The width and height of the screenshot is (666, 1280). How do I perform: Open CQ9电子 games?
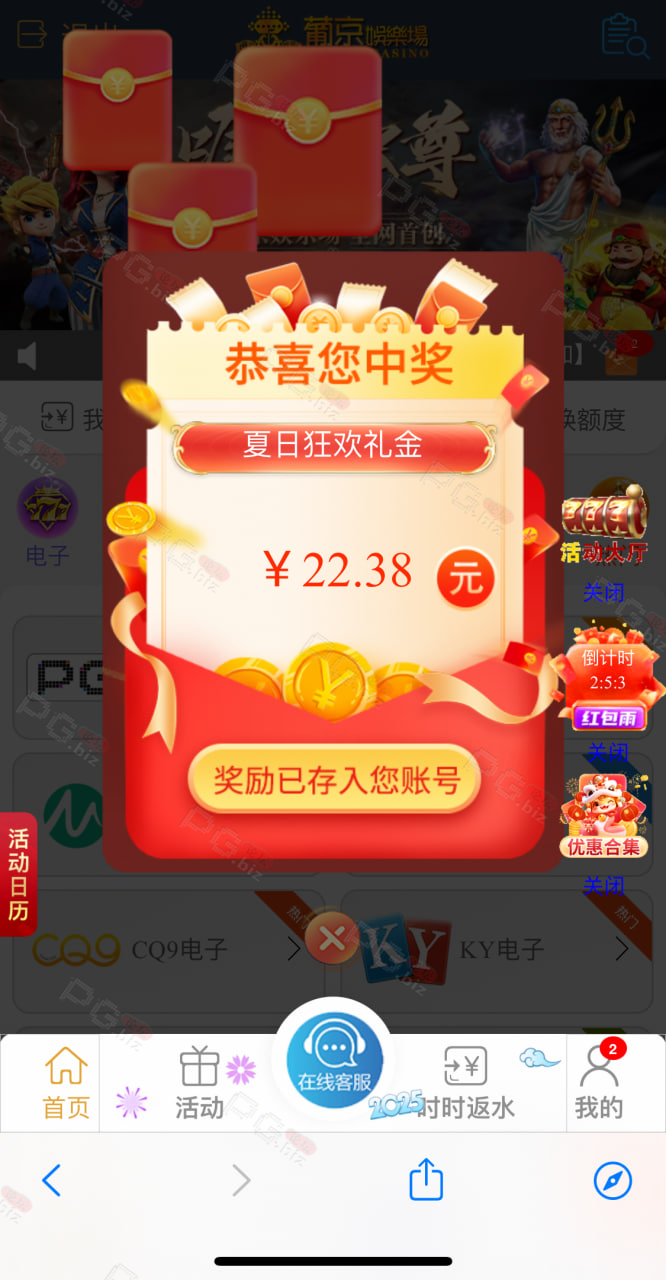tap(168, 949)
